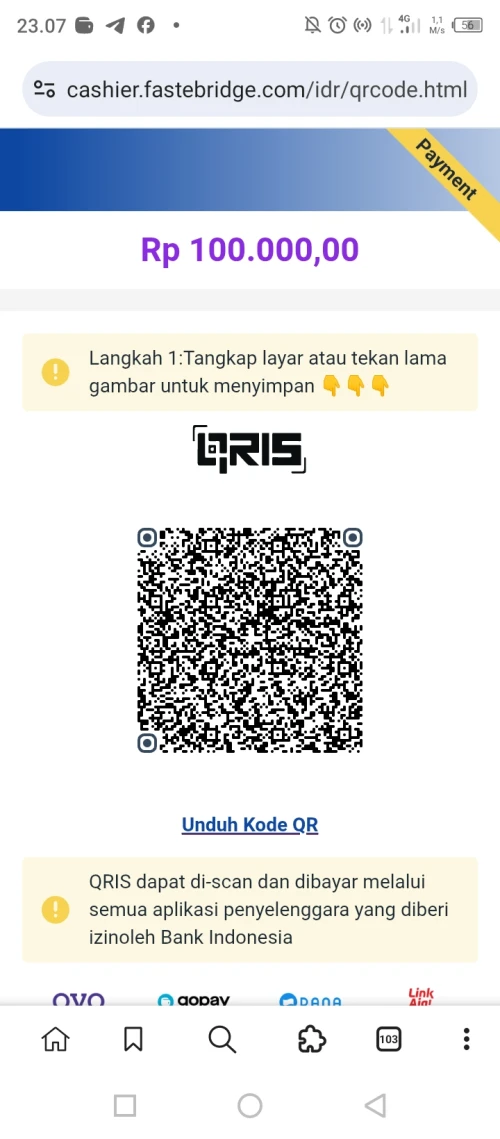Viewport: 500px width, 1139px height.
Task: Open the bookmarks icon
Action: pos(133,1039)
